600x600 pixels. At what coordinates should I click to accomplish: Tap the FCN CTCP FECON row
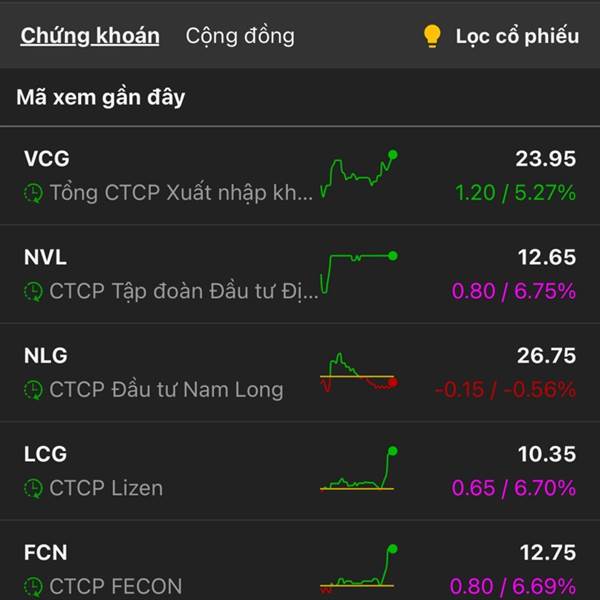(300, 561)
